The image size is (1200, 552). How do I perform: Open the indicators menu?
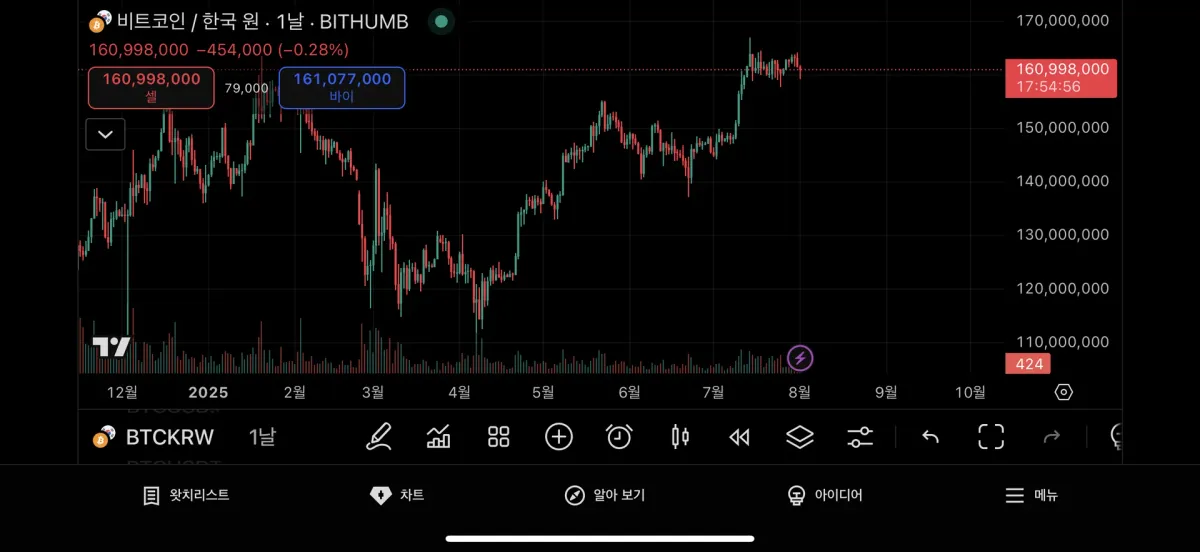pyautogui.click(x=438, y=437)
